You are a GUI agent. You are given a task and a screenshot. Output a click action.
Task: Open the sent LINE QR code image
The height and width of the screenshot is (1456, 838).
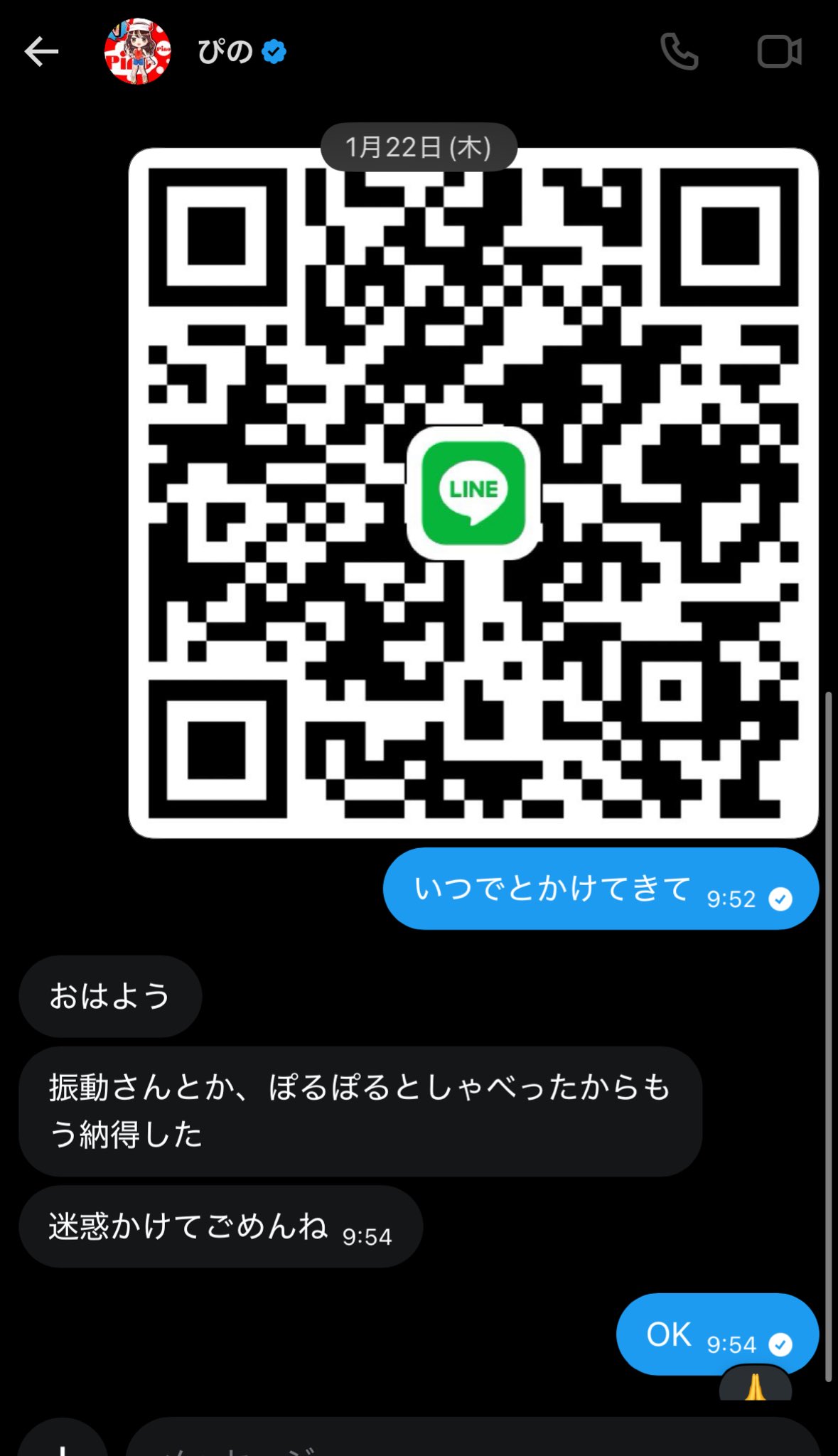tap(473, 493)
